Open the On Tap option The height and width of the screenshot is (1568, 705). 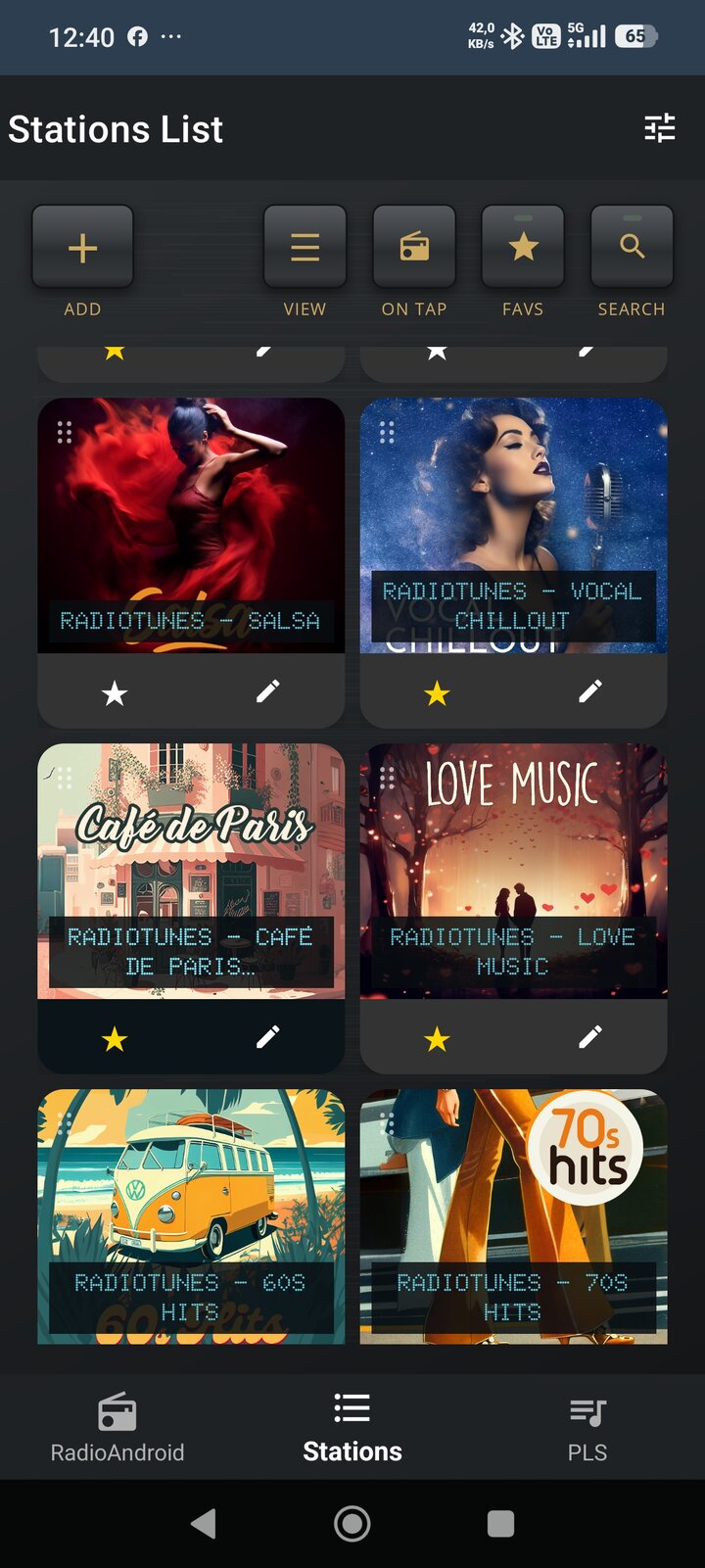pyautogui.click(x=414, y=247)
